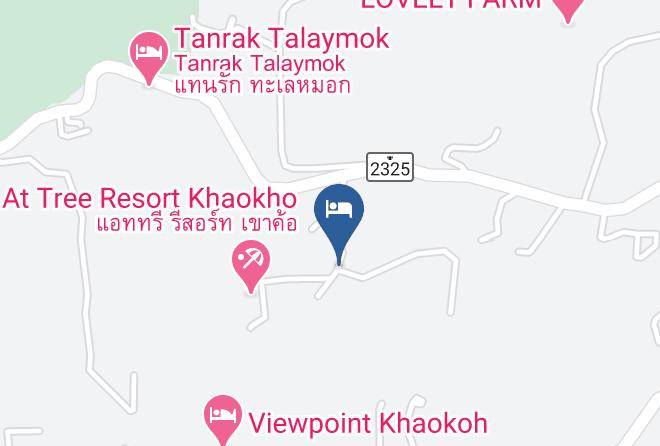Select the blue hotel location pin
660x446 pixels.
(340, 216)
